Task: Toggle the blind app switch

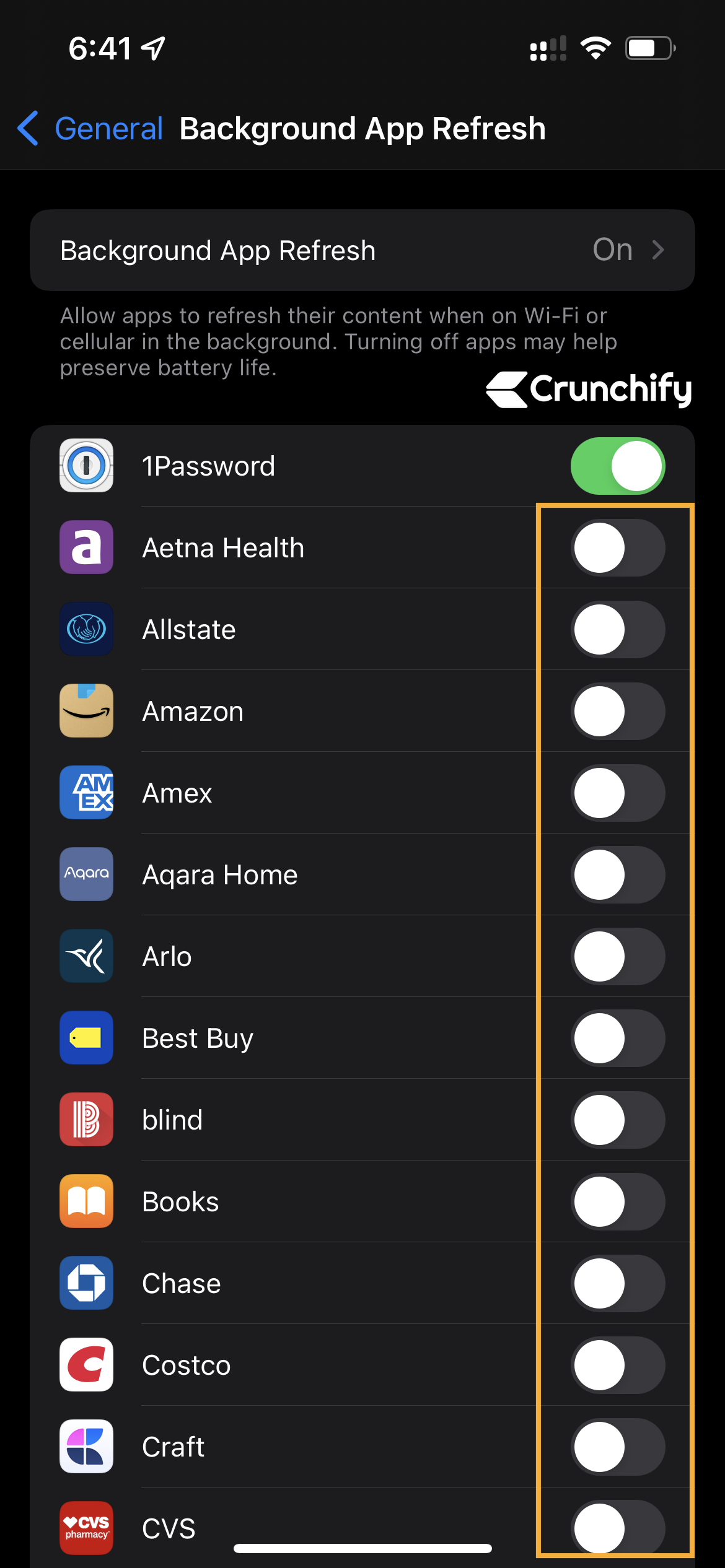Action: (x=618, y=1120)
